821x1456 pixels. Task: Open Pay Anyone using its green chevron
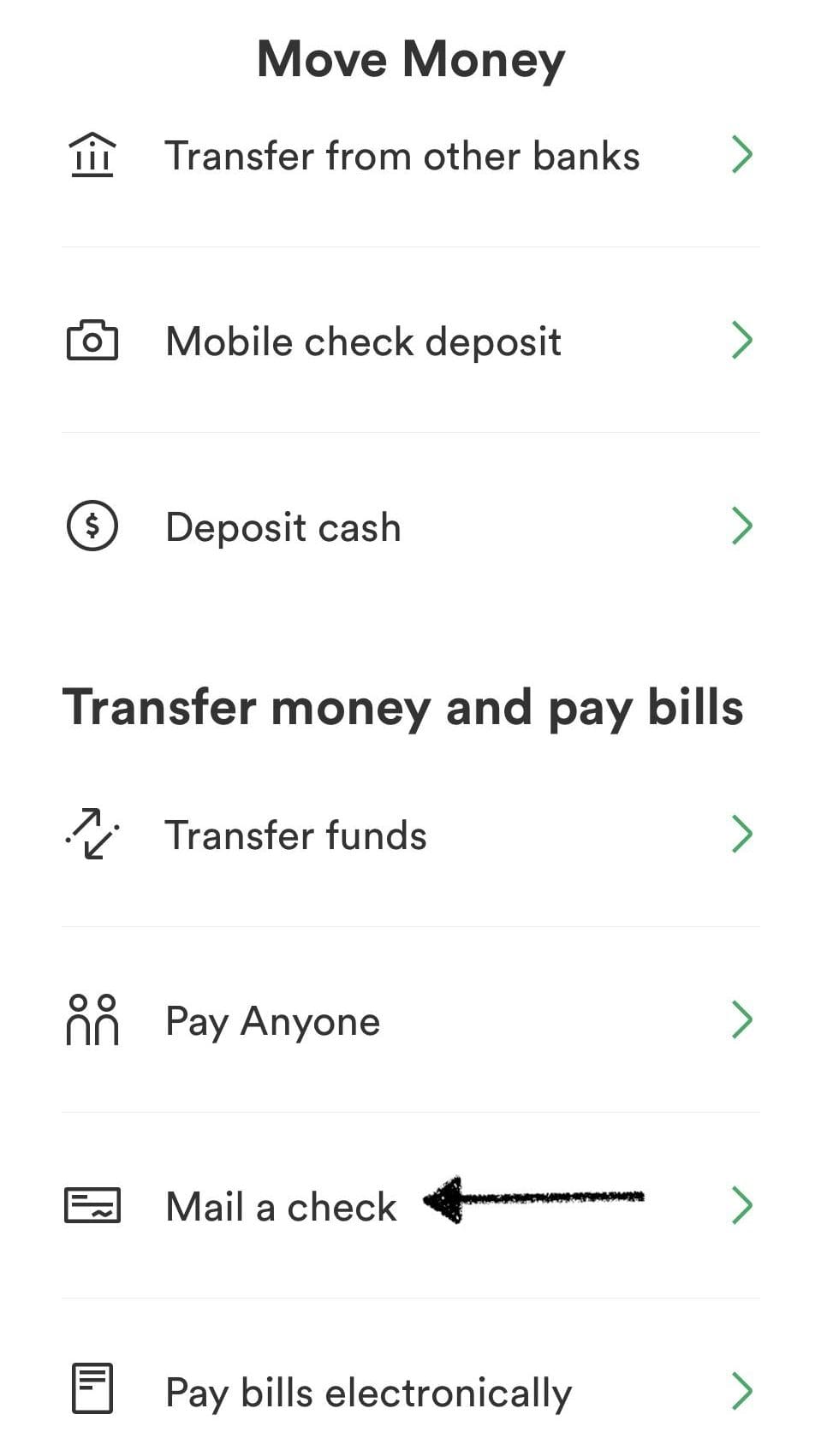point(744,1019)
